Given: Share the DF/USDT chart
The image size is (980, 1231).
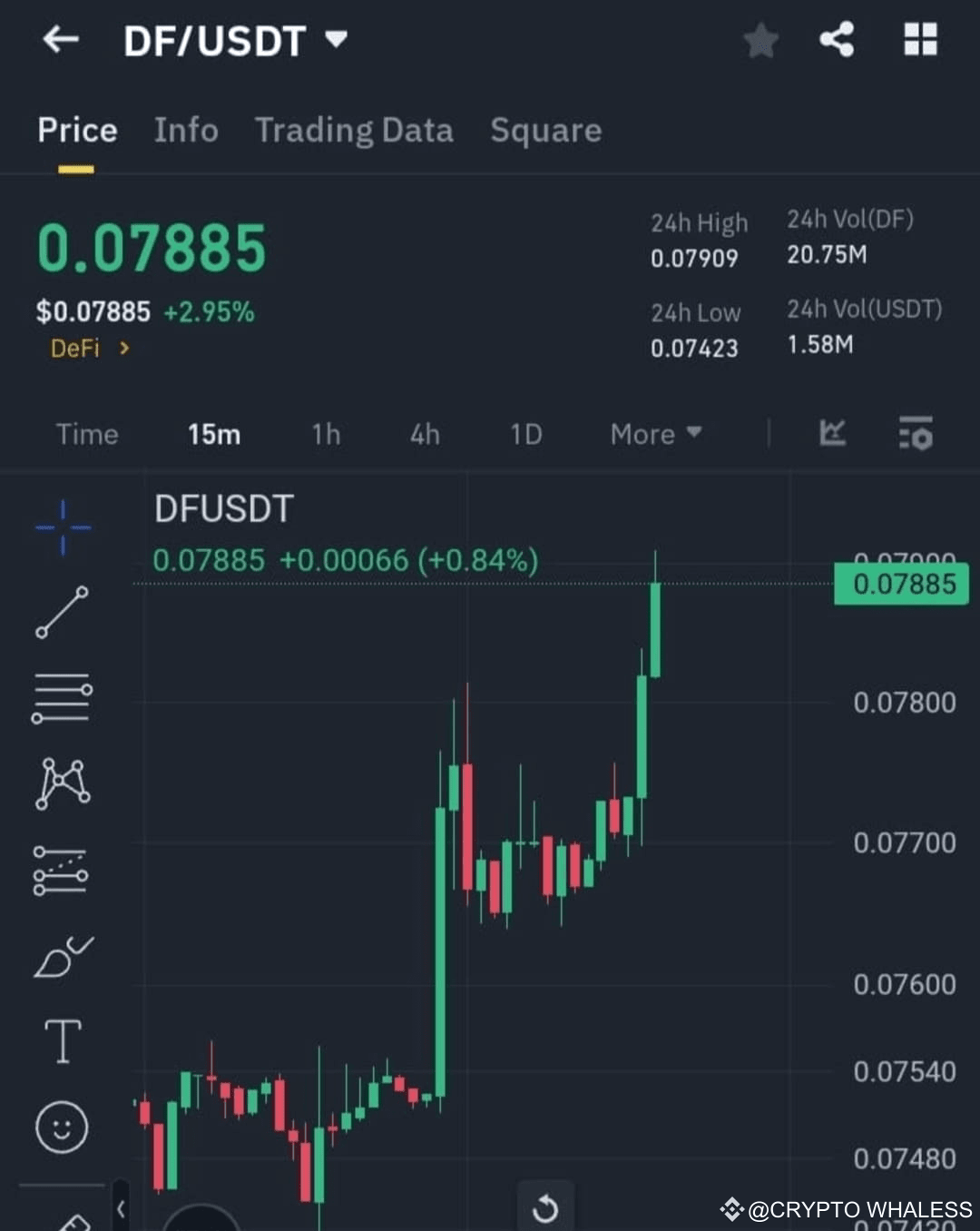Looking at the screenshot, I should pos(836,40).
